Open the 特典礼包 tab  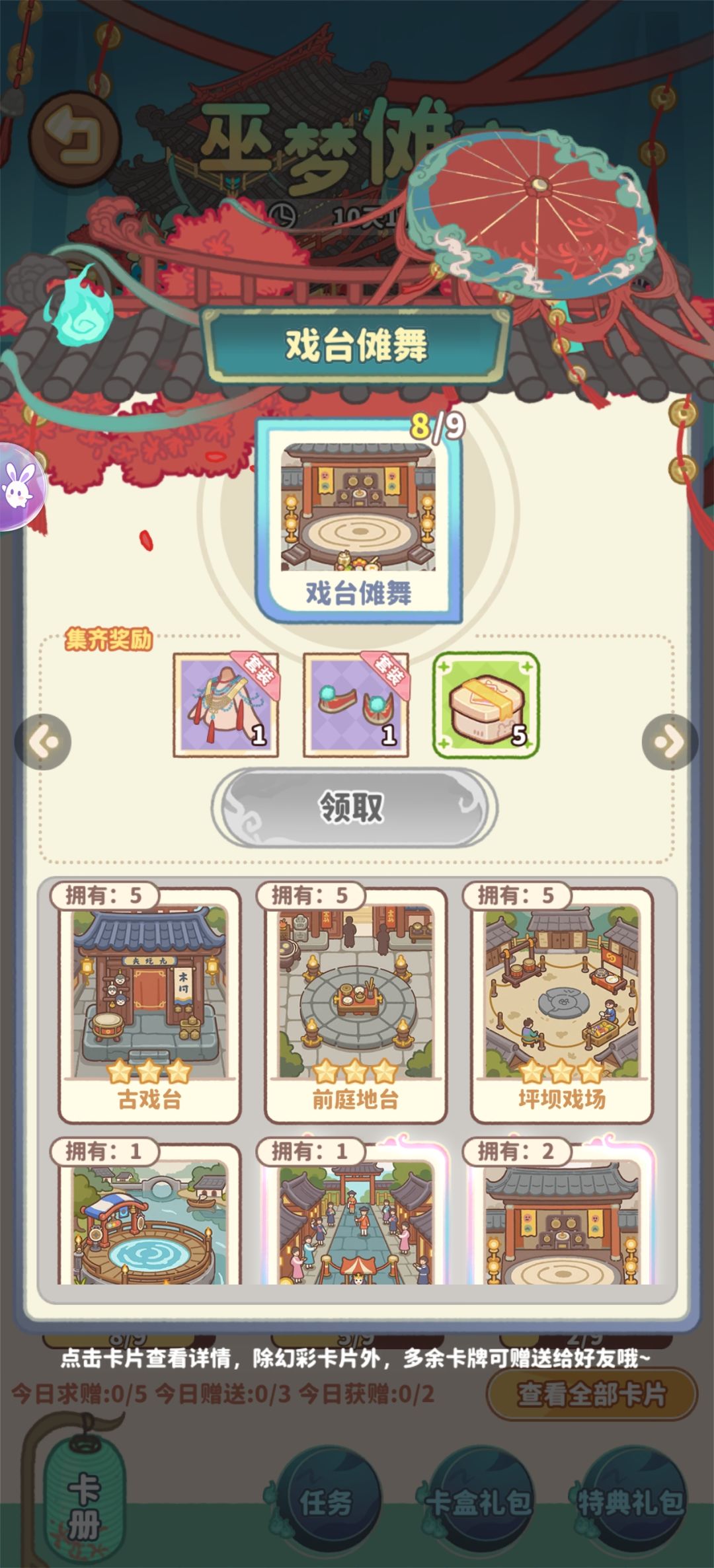point(630,1503)
